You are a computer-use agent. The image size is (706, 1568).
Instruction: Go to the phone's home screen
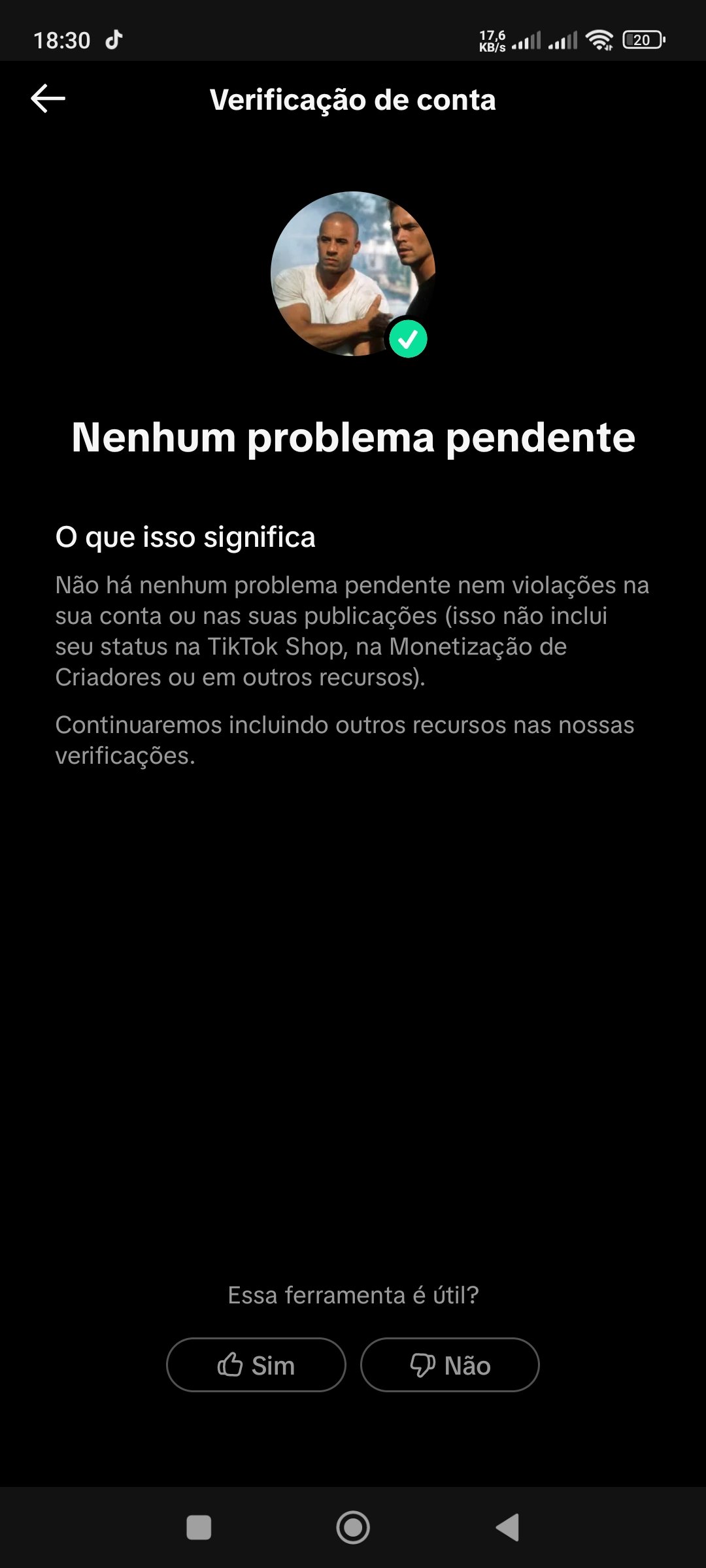(353, 1527)
